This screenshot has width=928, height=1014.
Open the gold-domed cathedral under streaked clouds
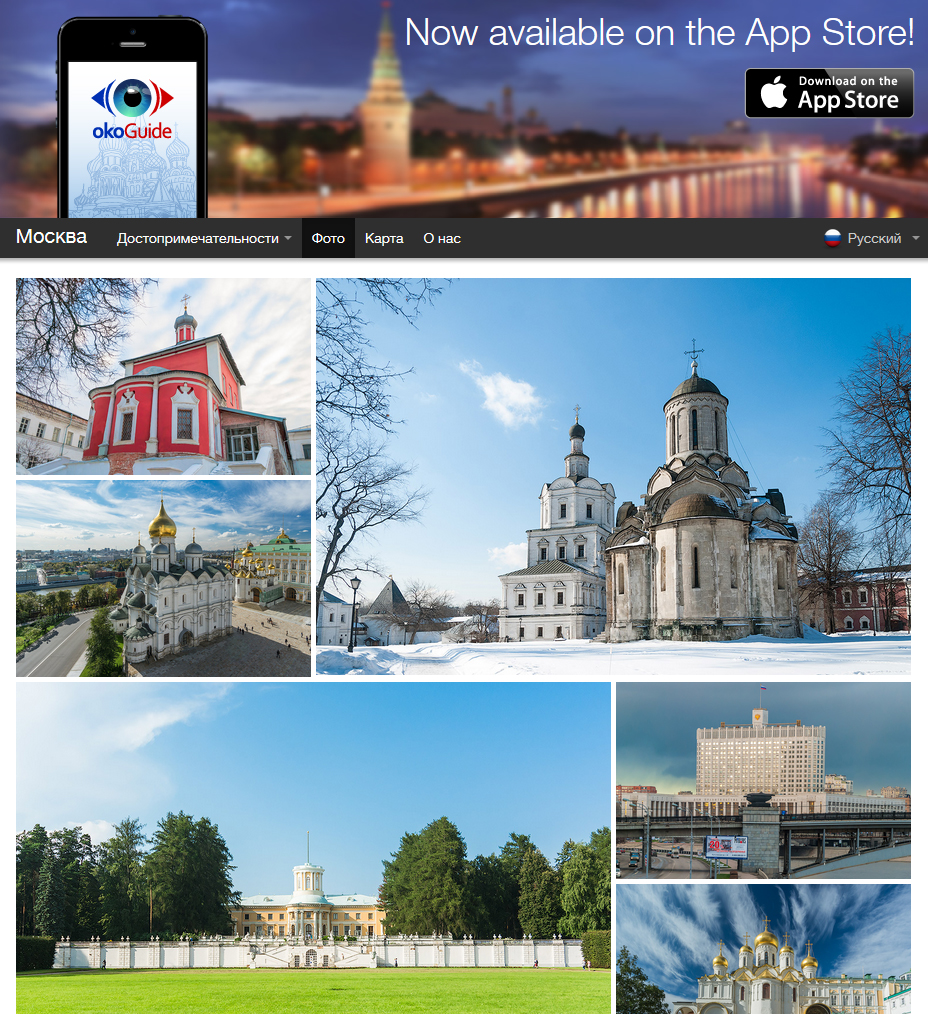[763, 949]
